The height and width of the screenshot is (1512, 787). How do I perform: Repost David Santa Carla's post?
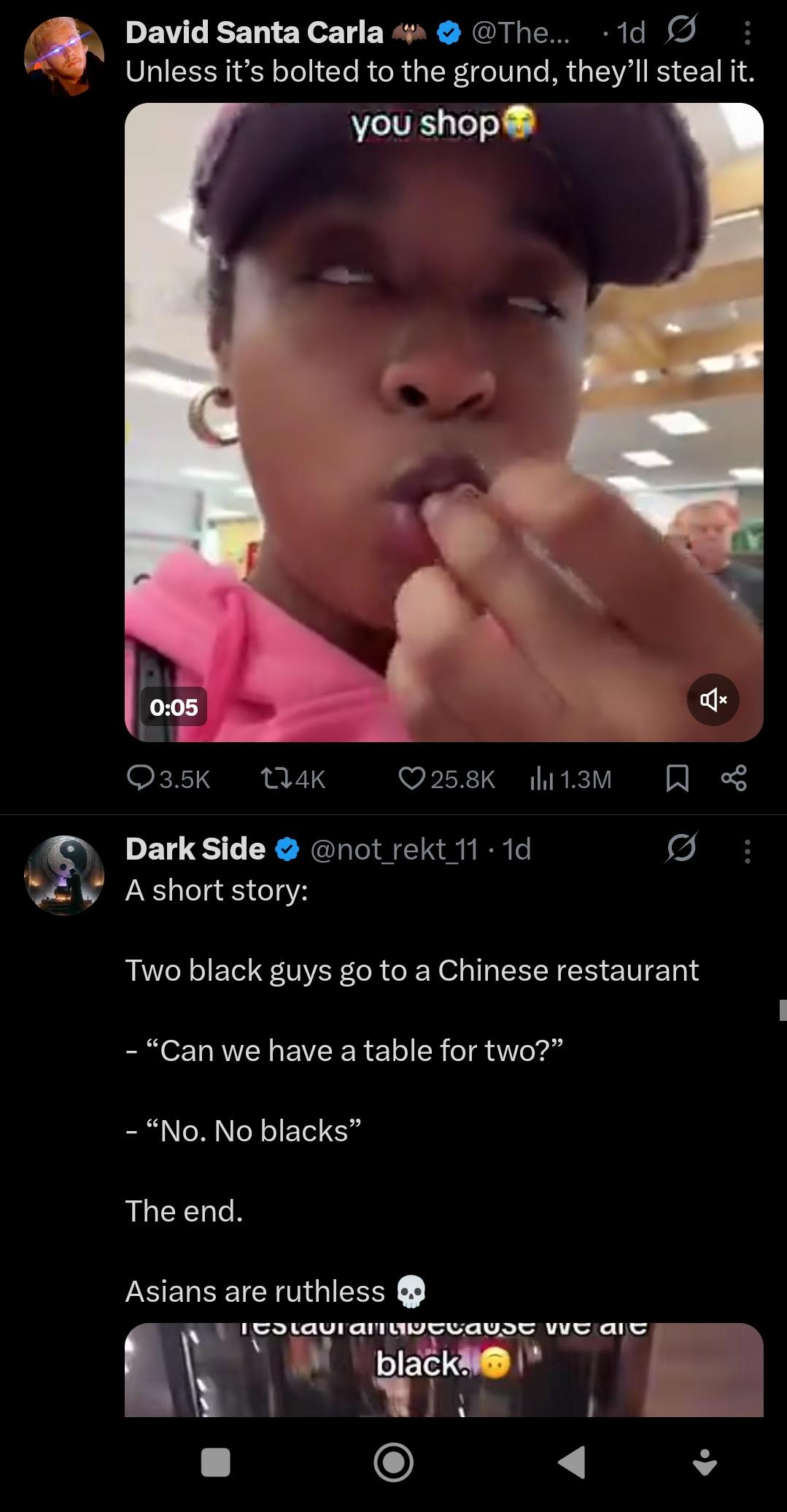292,779
